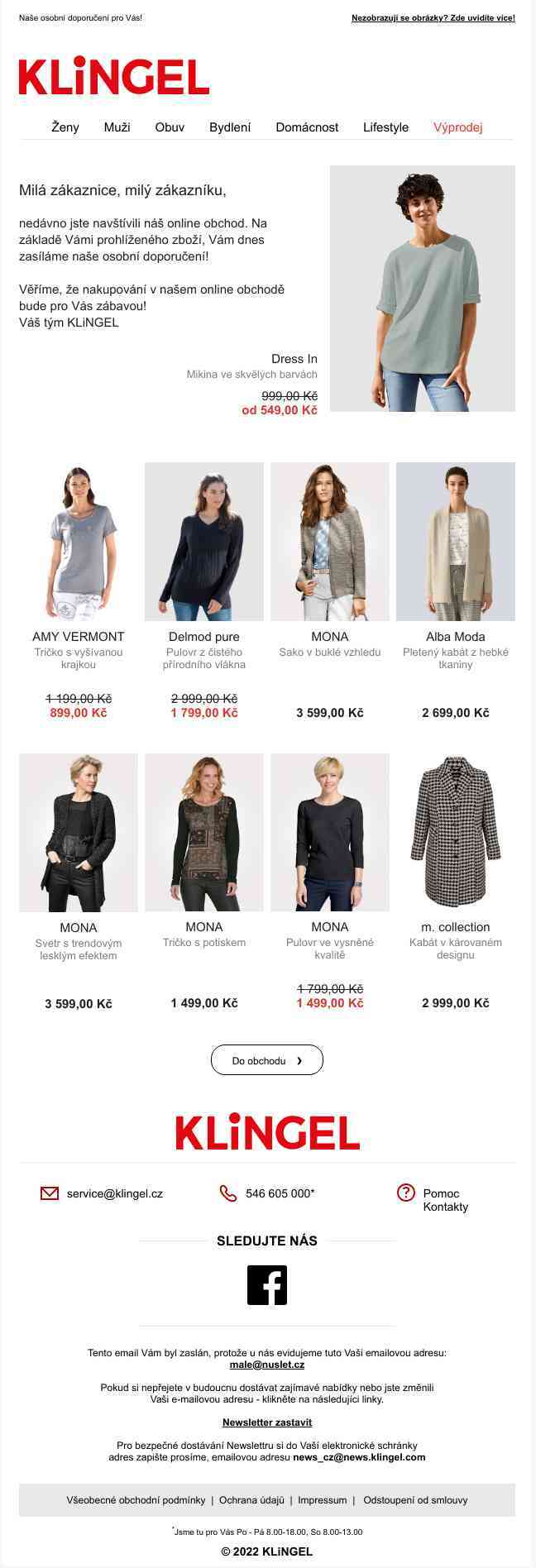536x1568 pixels.
Task: Open the Alba Moda pletený kabát
Action: (x=456, y=542)
